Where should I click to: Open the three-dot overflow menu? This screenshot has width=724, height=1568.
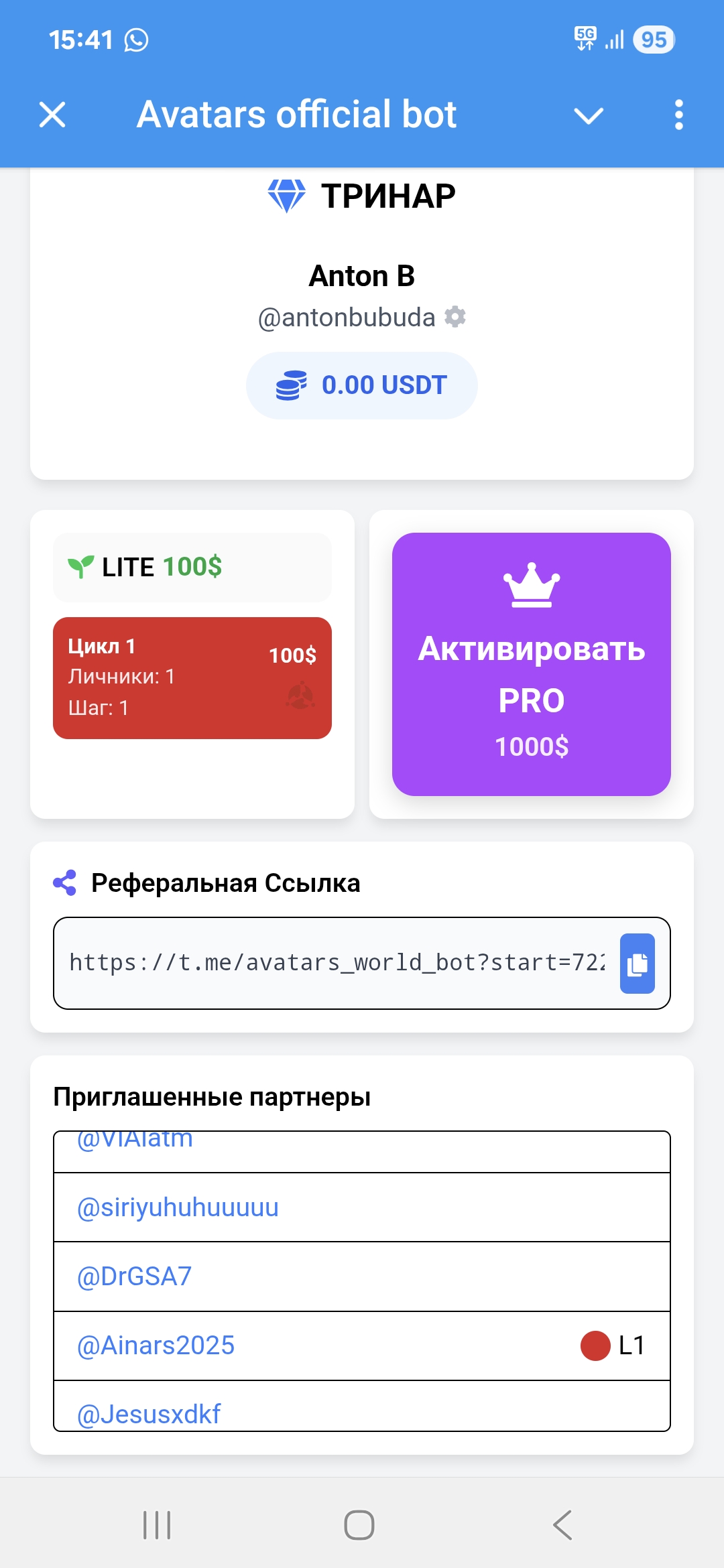[x=678, y=115]
